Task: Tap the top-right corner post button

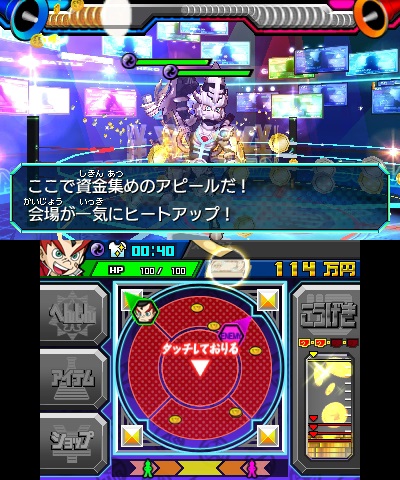Action: coord(269,300)
